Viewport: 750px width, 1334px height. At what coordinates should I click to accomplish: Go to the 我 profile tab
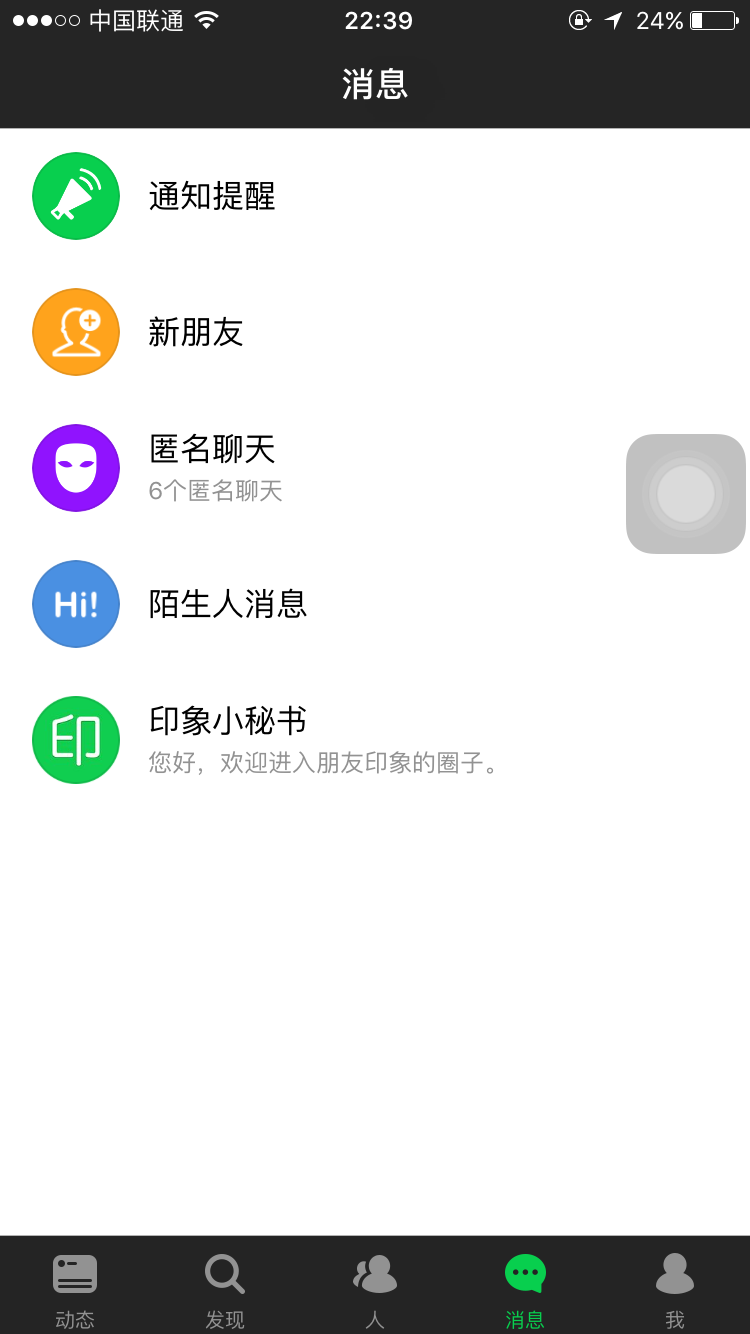pyautogui.click(x=675, y=1288)
